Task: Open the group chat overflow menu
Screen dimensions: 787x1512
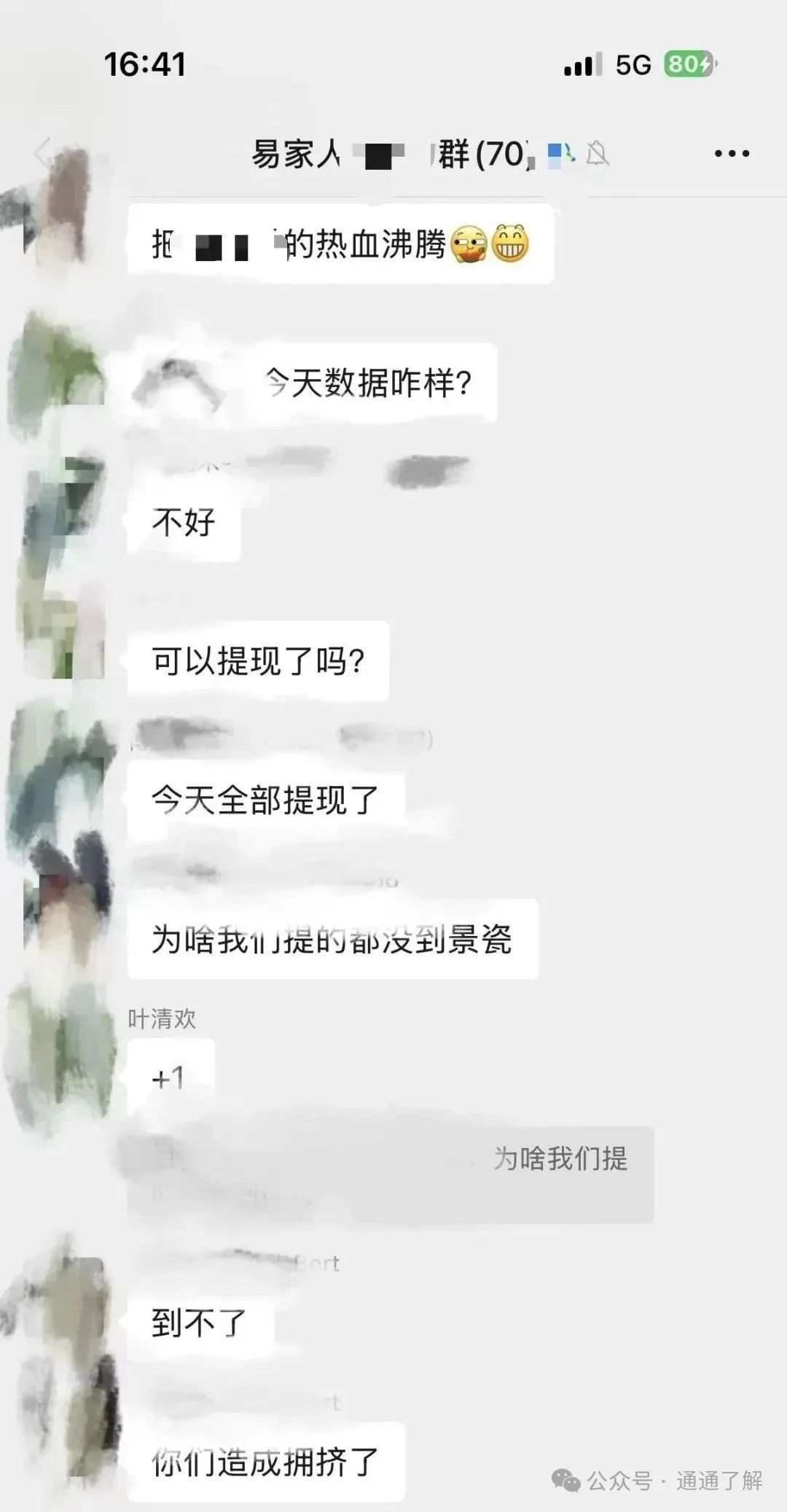Action: click(732, 154)
